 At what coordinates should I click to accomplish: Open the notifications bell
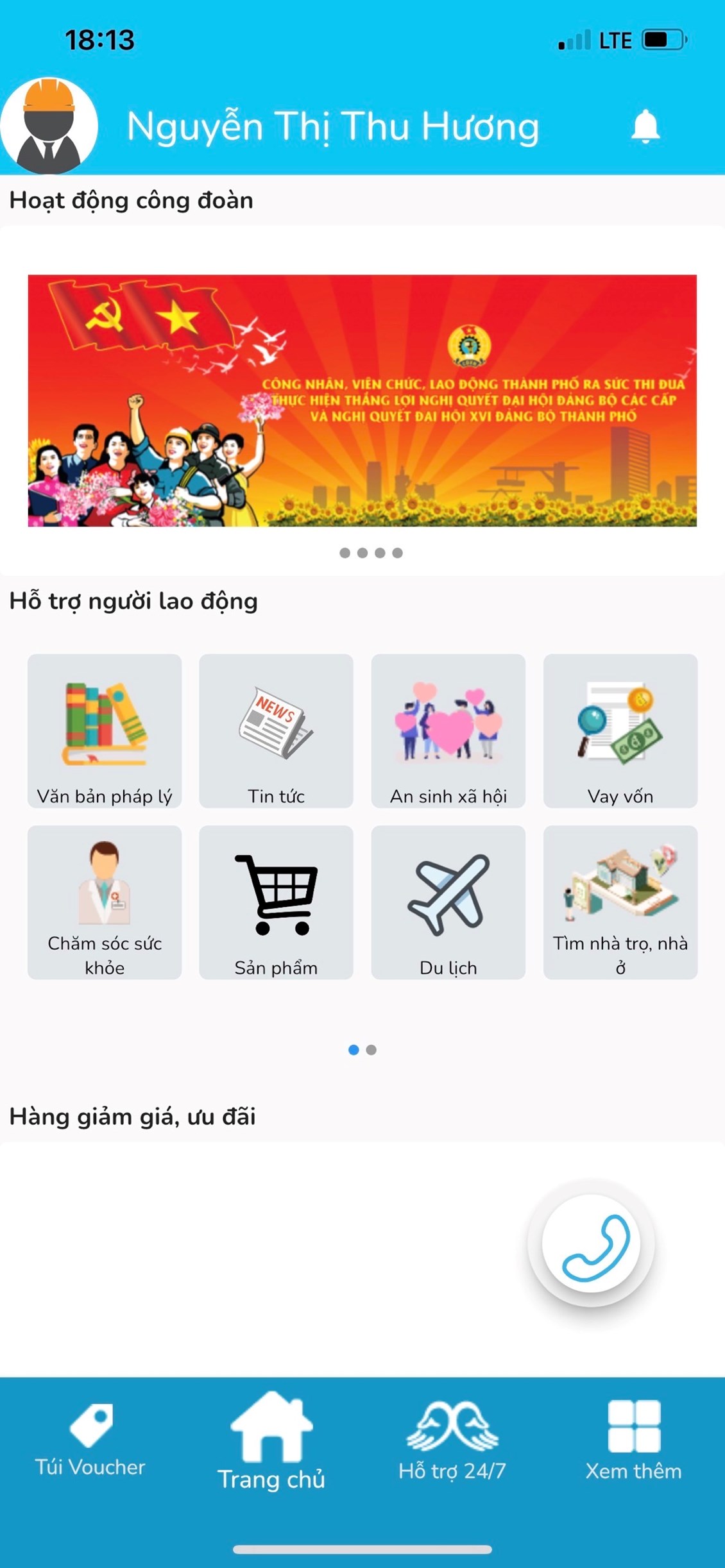645,126
